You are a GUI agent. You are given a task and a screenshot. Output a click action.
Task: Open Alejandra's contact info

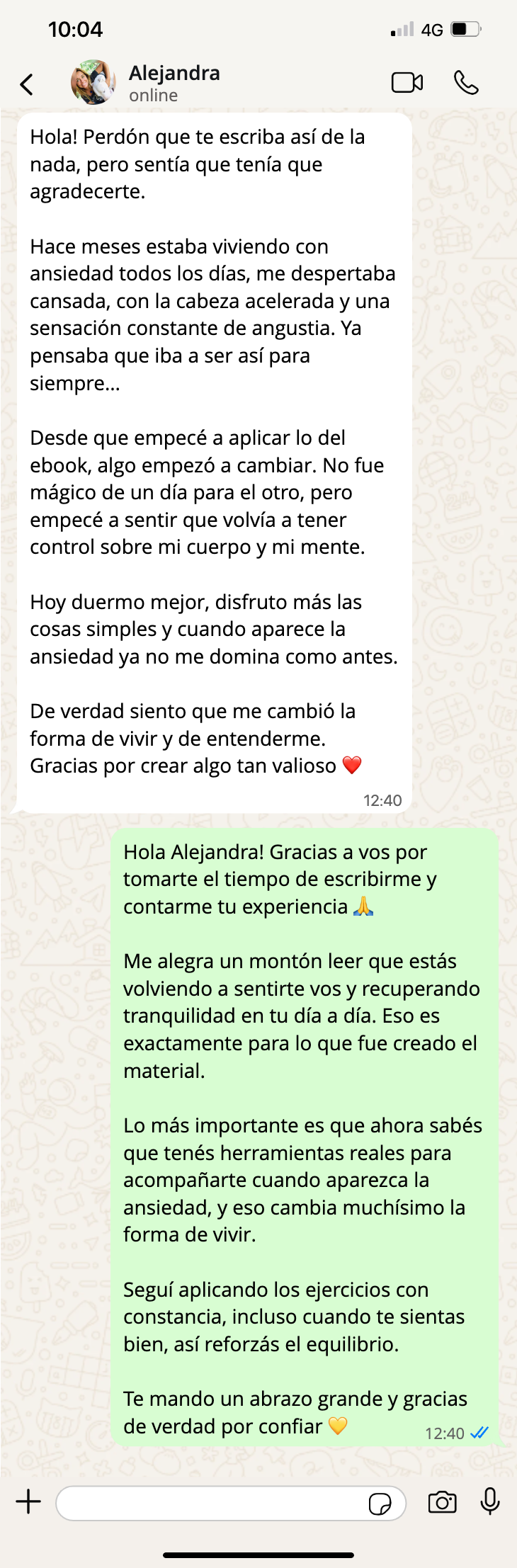click(x=174, y=82)
